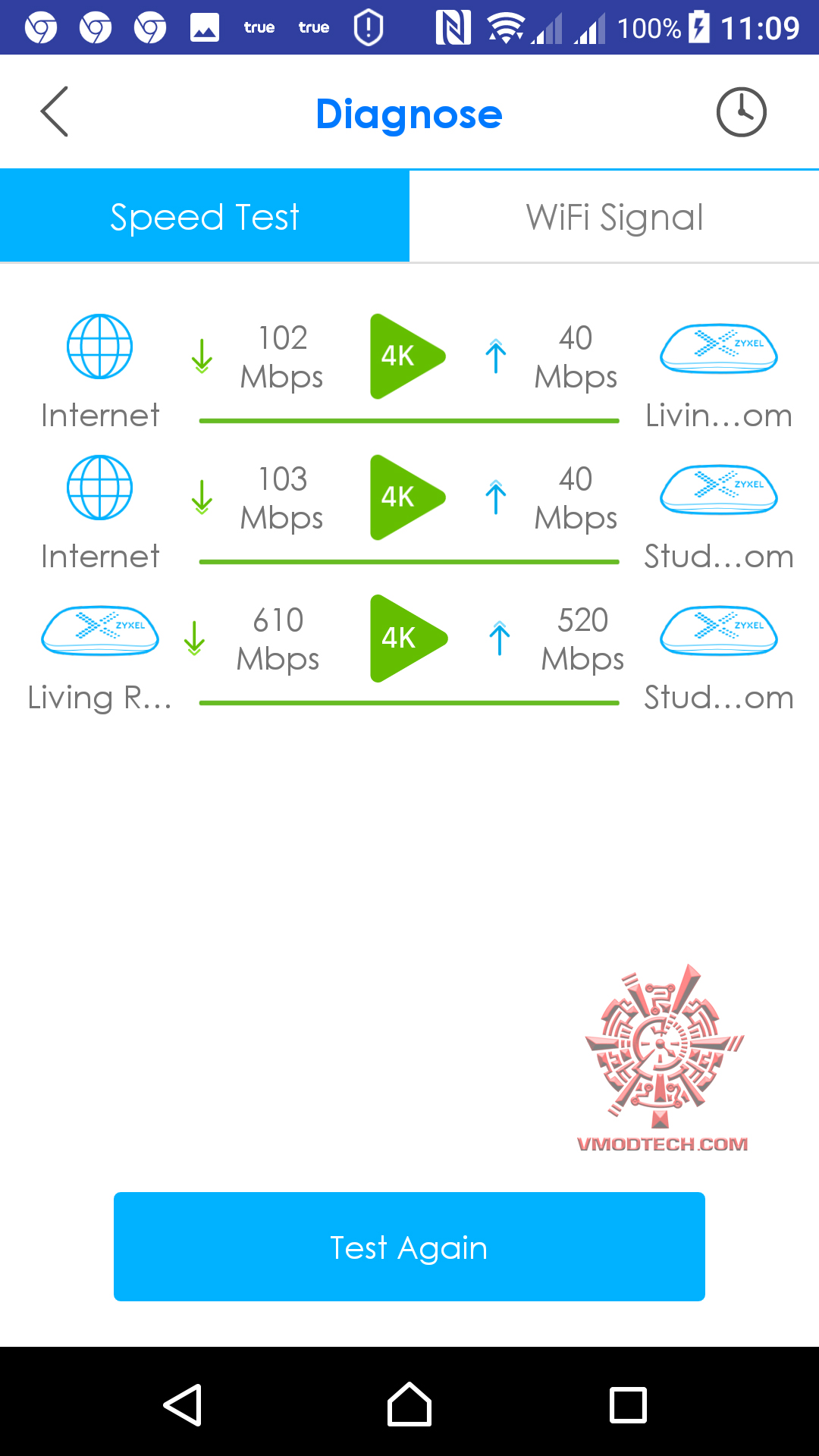819x1456 pixels.
Task: Go to the Android home screen
Action: pyautogui.click(x=409, y=1404)
